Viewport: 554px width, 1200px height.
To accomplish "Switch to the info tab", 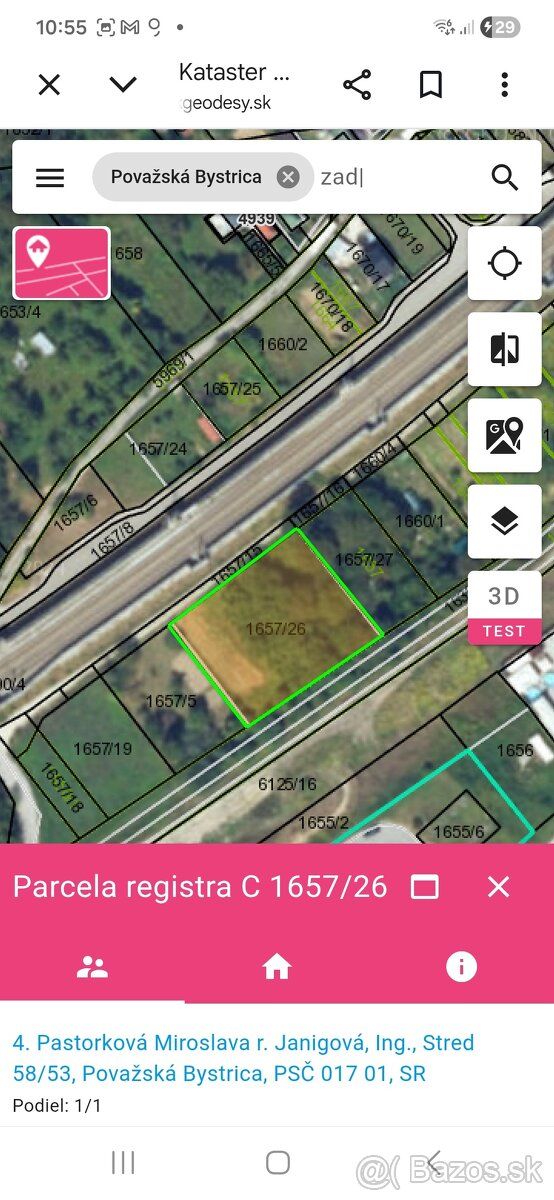I will [461, 966].
